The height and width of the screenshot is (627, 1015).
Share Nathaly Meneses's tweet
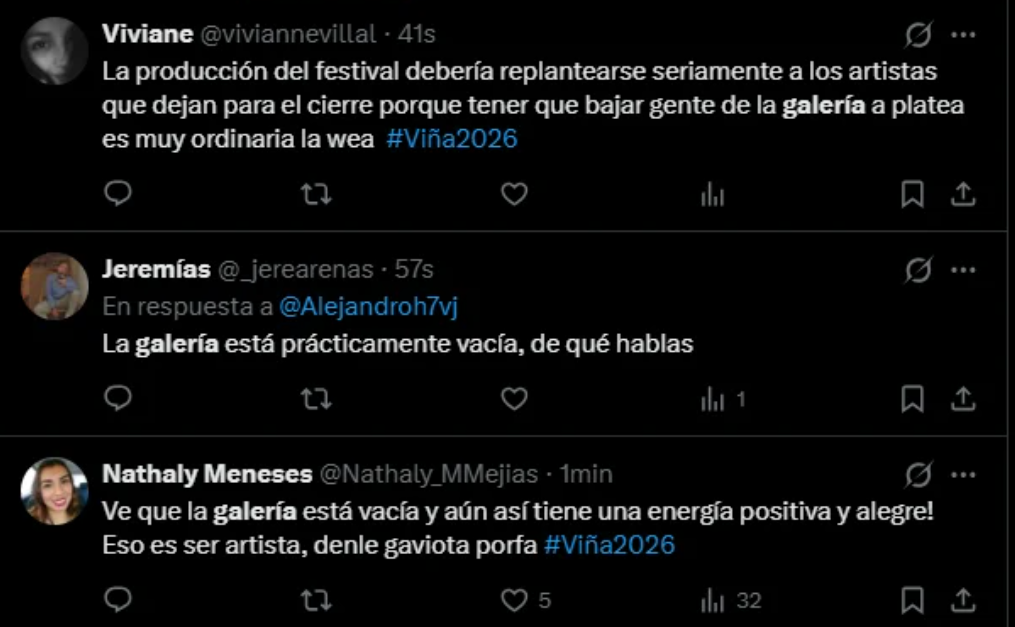[x=962, y=600]
